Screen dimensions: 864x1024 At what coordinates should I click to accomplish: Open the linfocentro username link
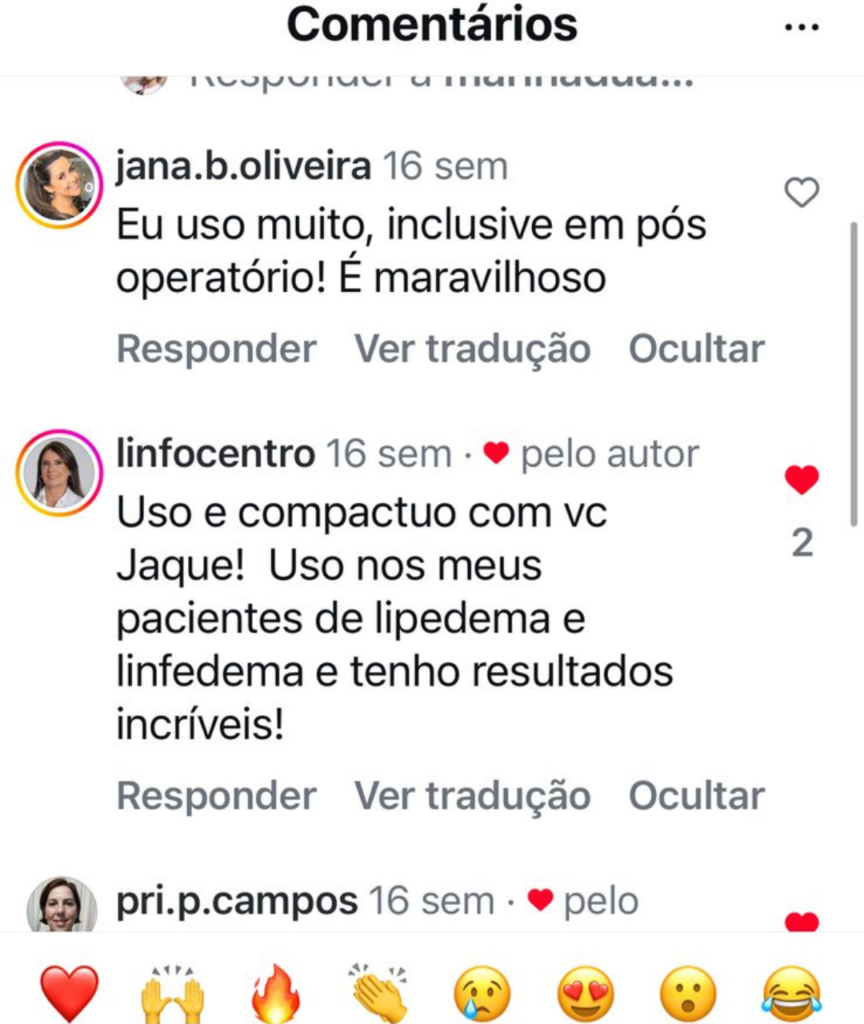tap(215, 454)
